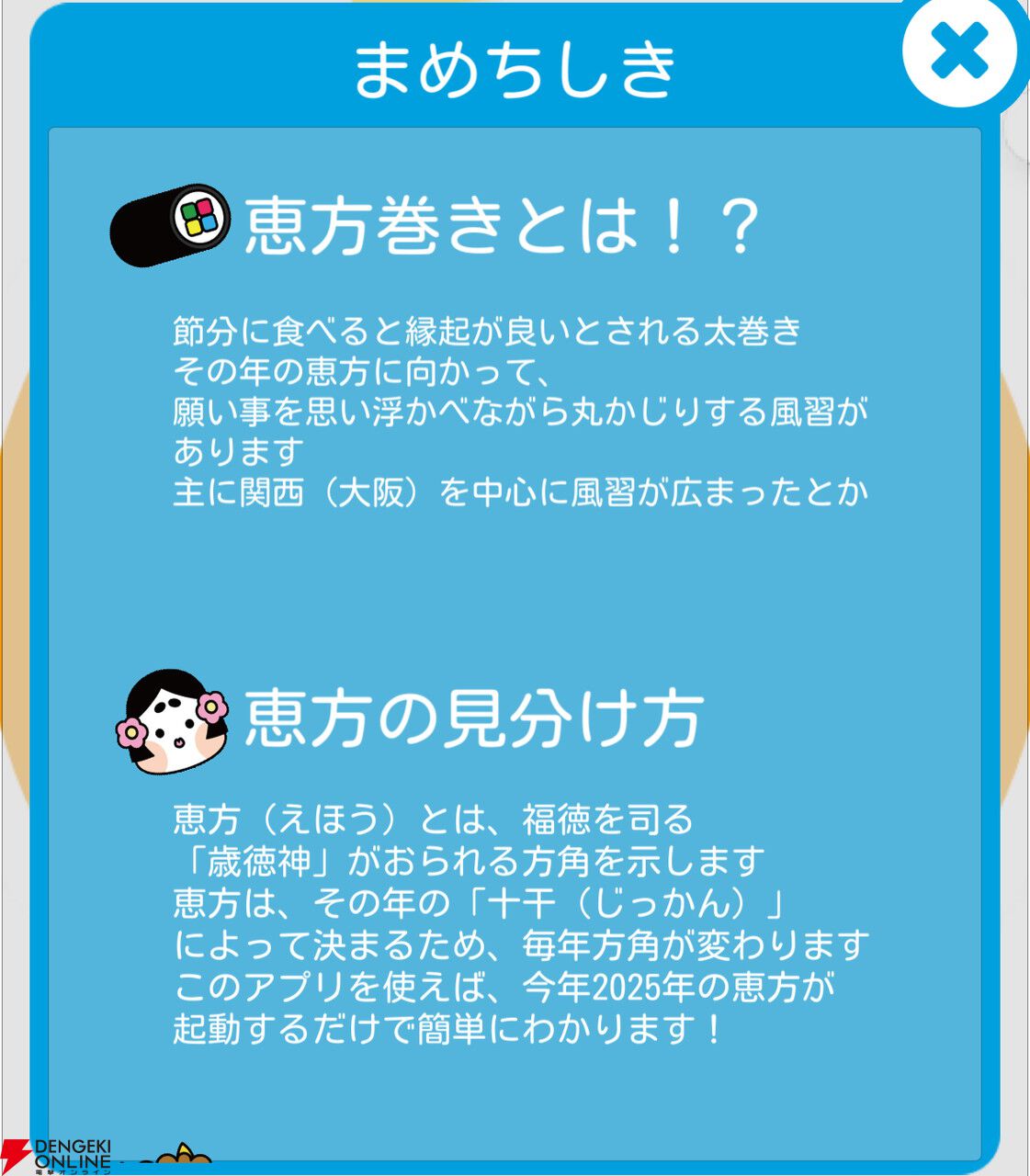Click the まめちしき title bar
The height and width of the screenshot is (1176, 1030).
tap(515, 64)
